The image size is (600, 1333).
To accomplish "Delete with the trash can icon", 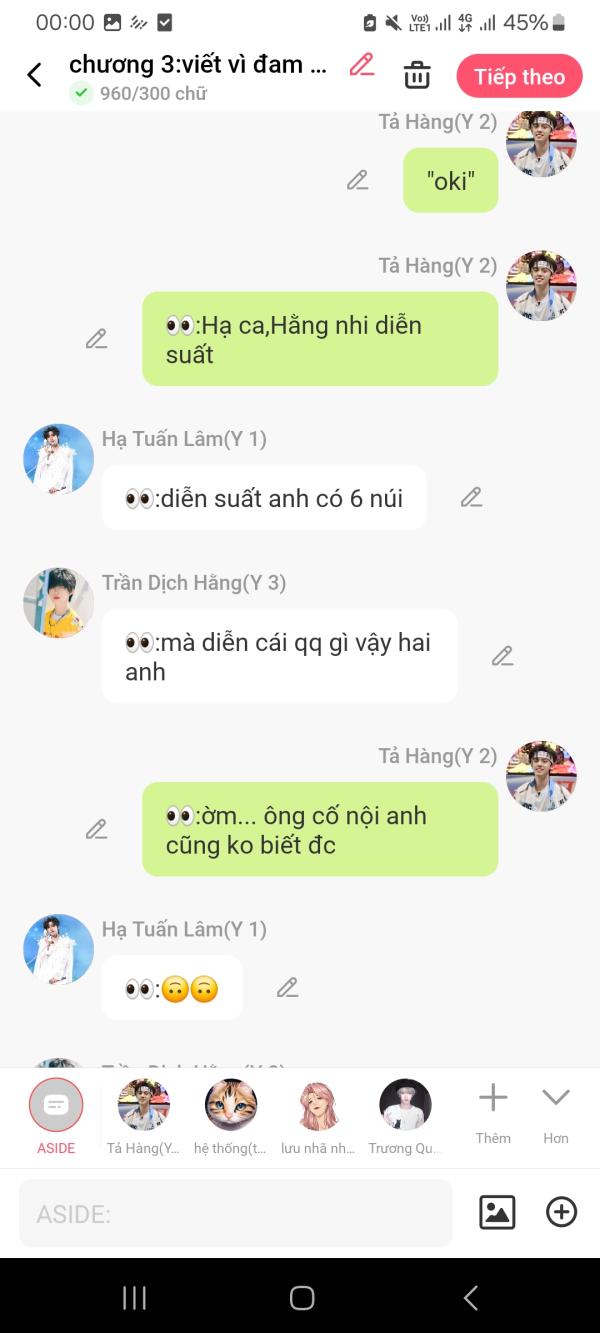I will click(x=417, y=75).
